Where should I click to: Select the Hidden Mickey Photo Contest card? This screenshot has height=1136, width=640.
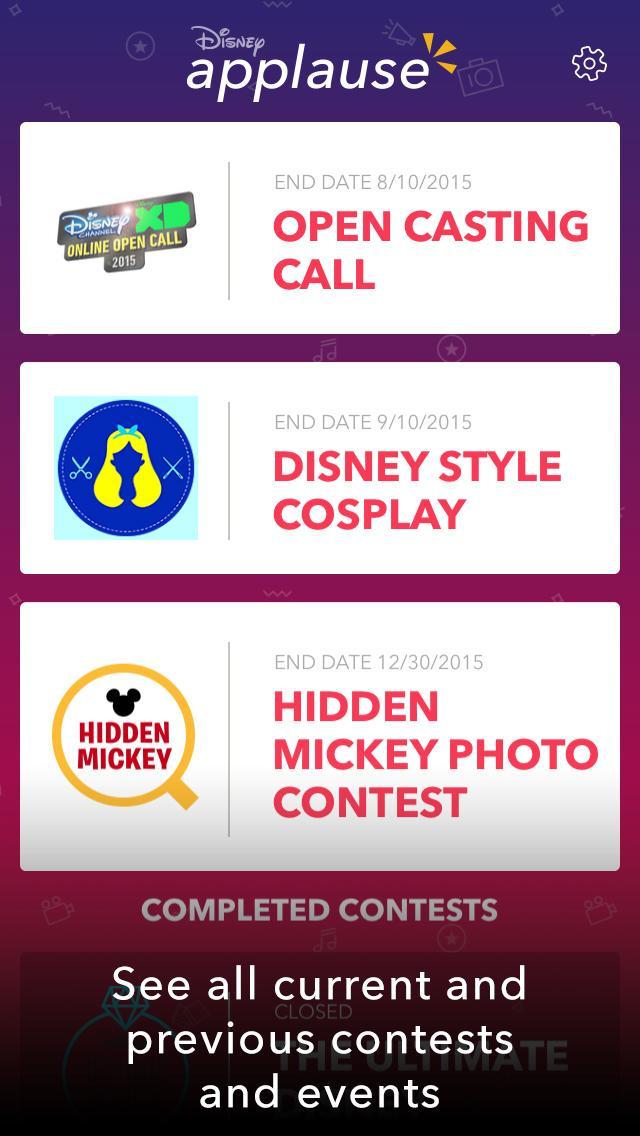click(x=320, y=736)
